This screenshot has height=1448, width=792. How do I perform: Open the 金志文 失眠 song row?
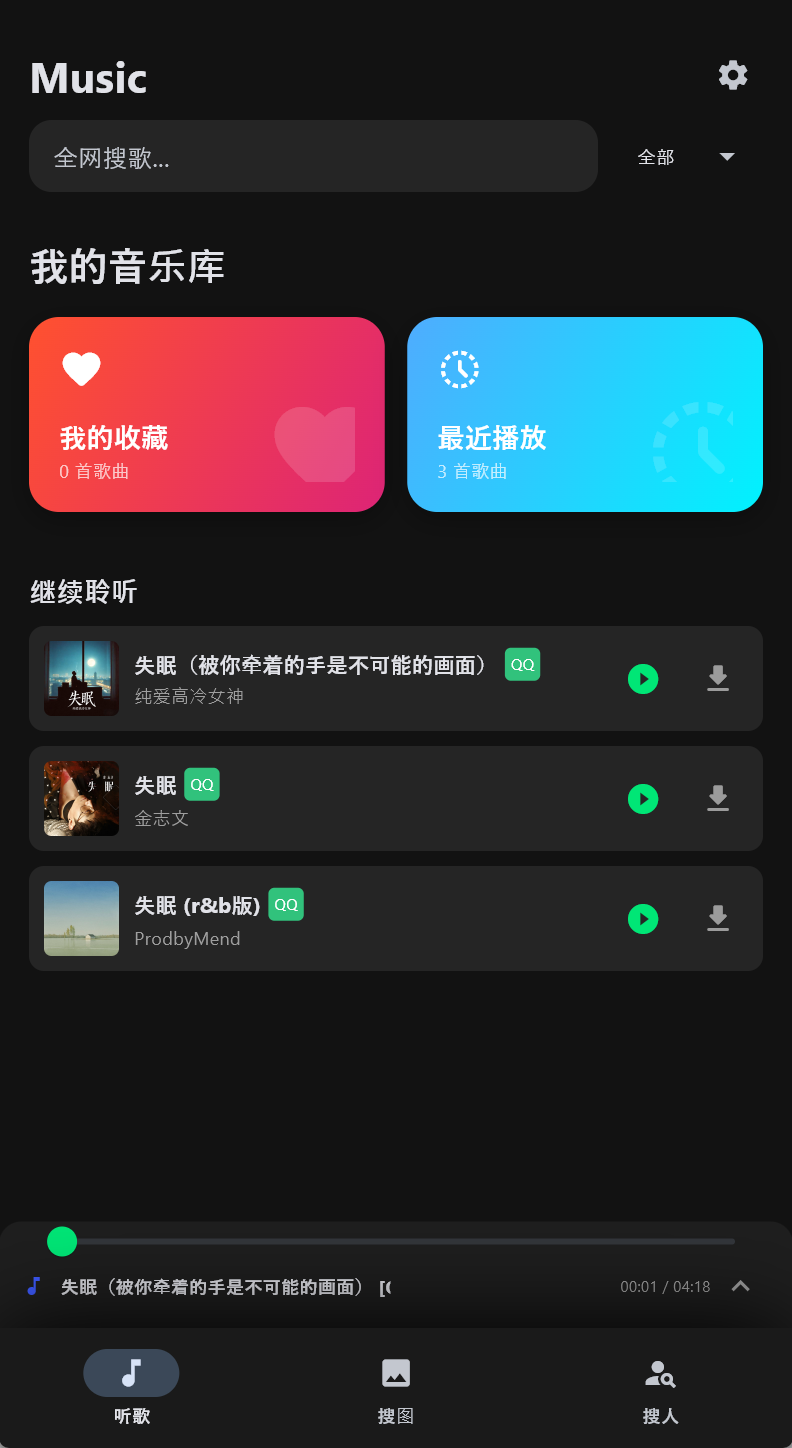(x=396, y=798)
